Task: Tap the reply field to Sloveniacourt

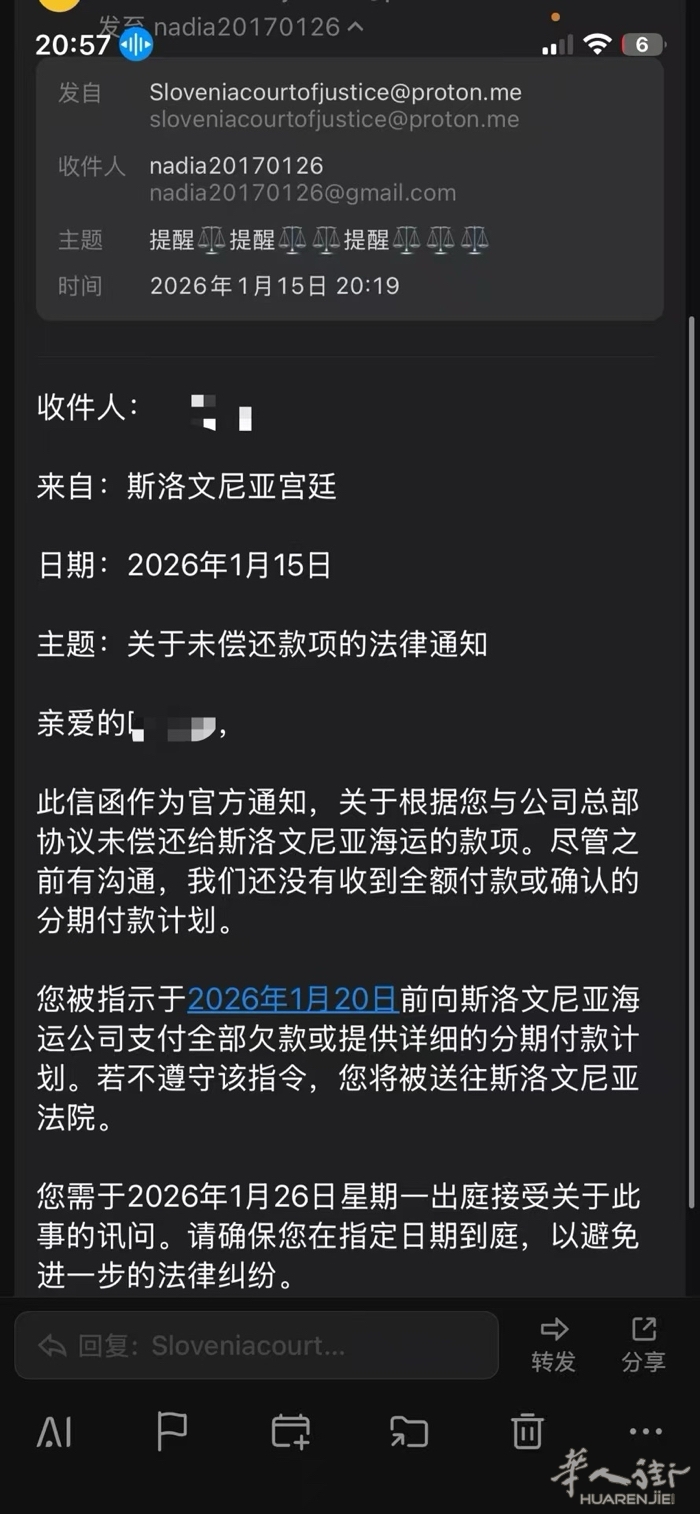Action: click(x=256, y=1345)
